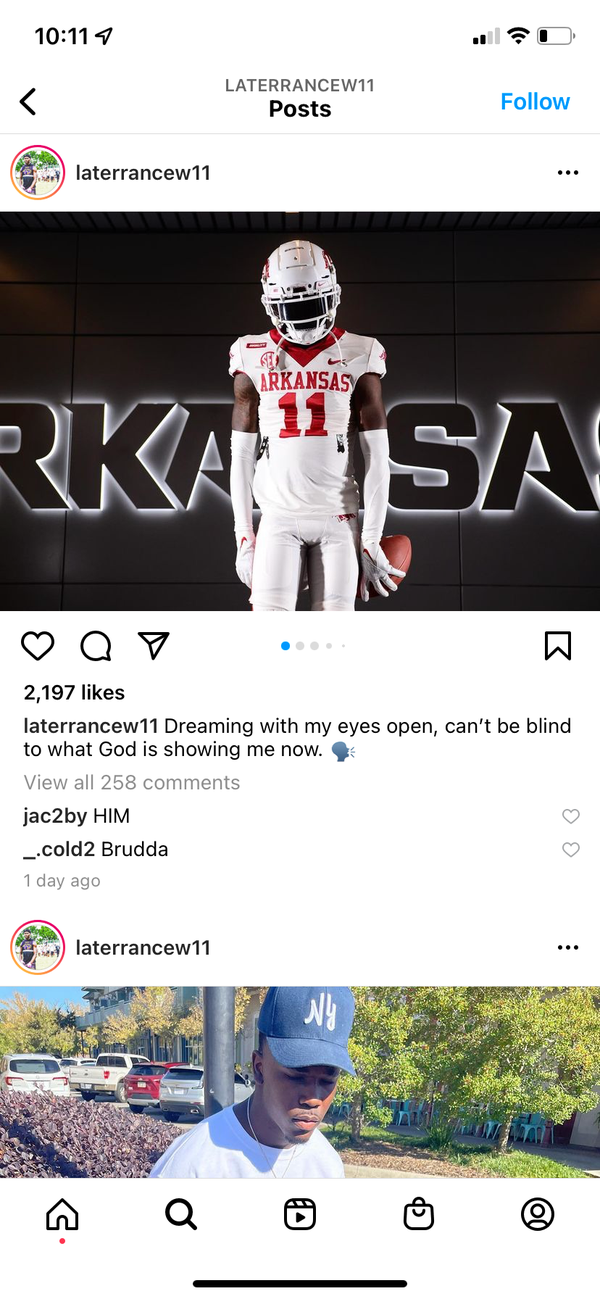Screen dimensions: 600x1299
Task: Go to your Profile tab
Action: (538, 1214)
